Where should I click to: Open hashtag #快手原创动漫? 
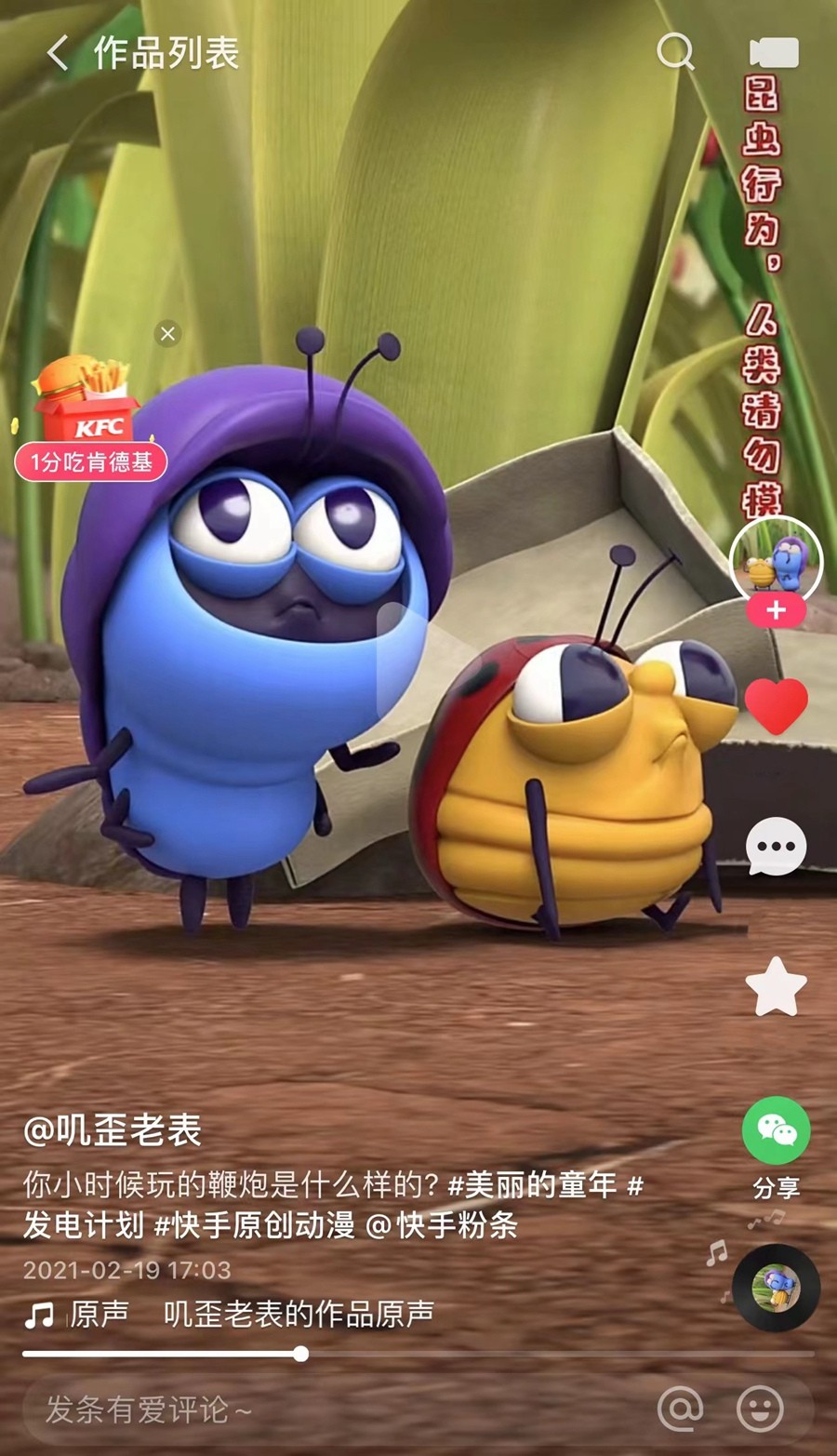pos(254,1225)
